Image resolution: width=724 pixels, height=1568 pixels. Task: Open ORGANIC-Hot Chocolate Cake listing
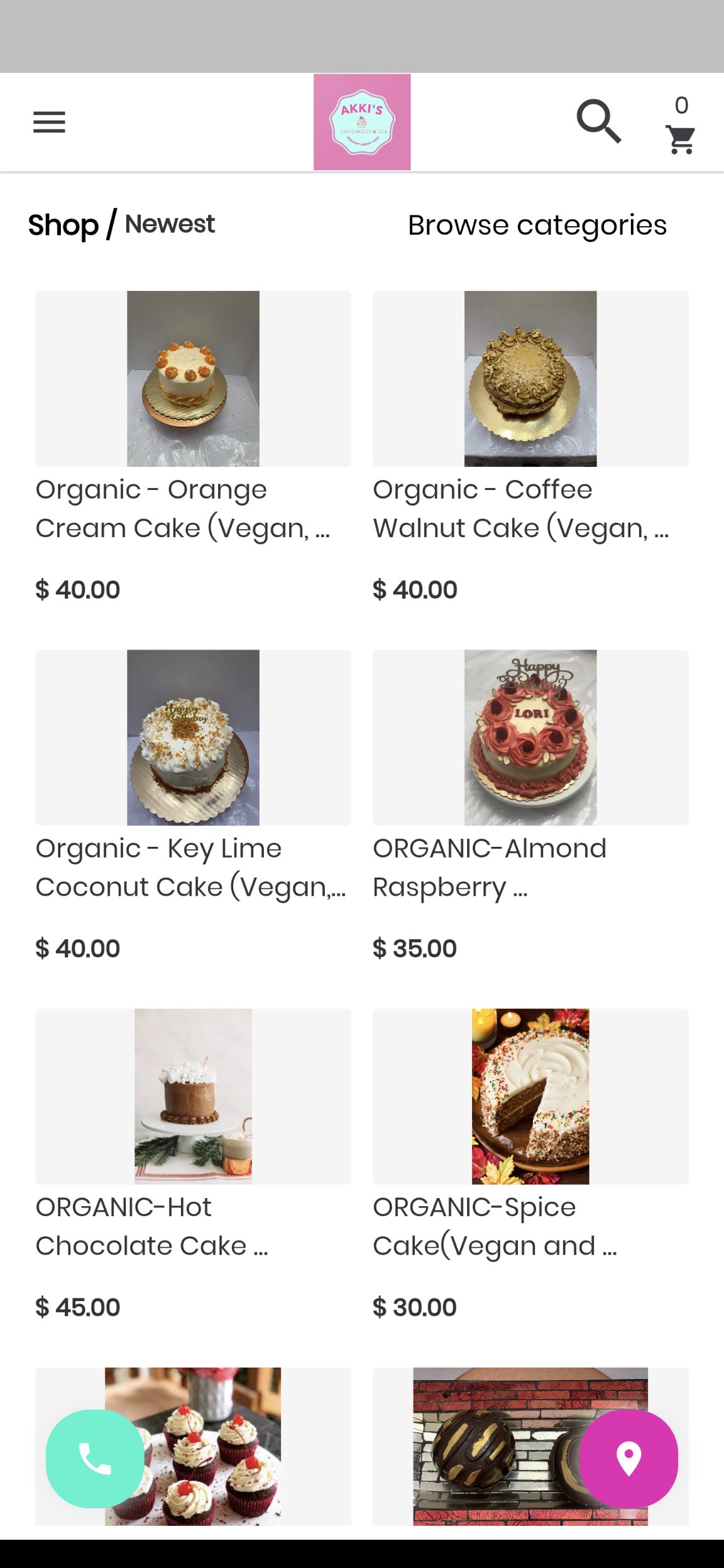[x=193, y=1096]
